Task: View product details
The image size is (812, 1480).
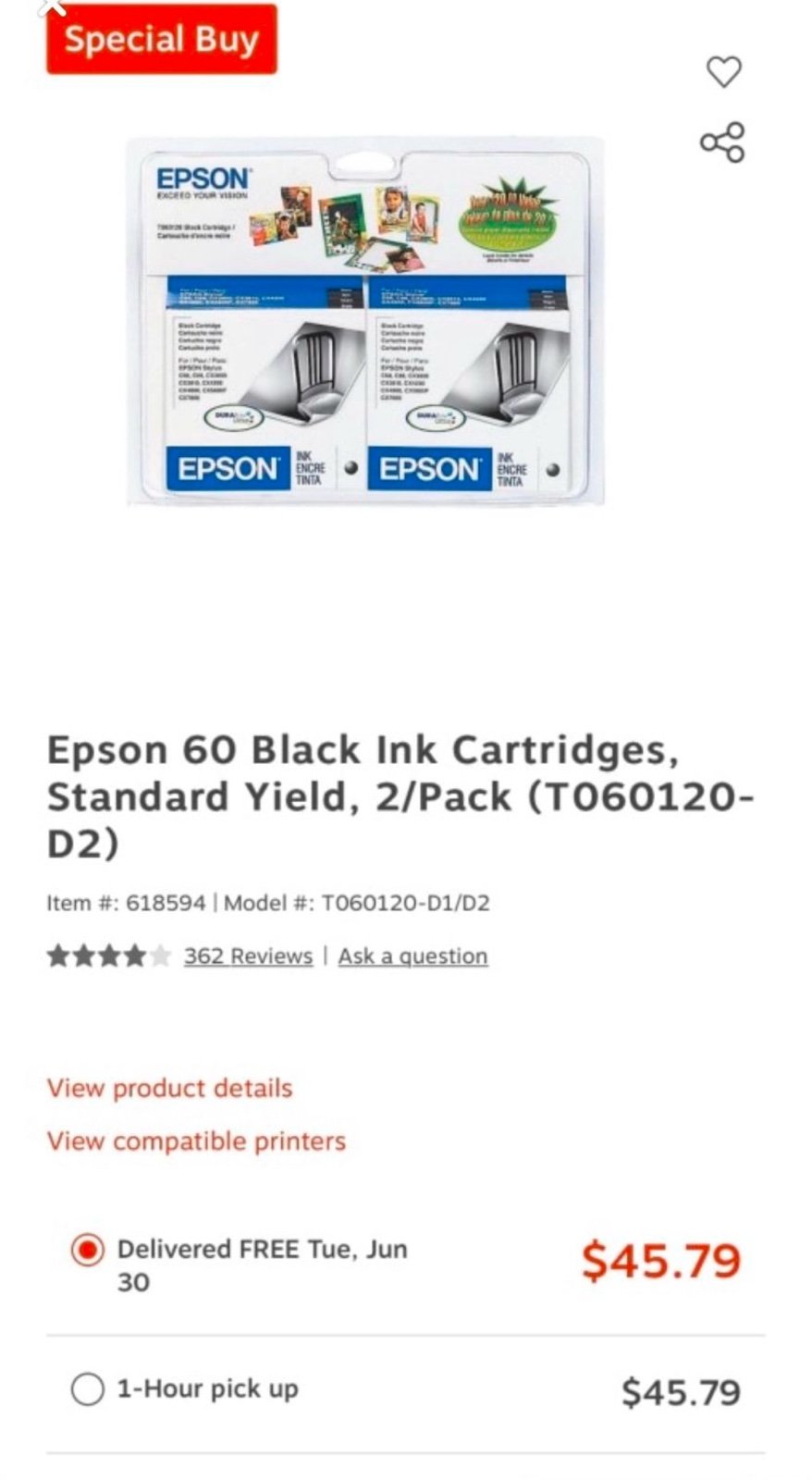Action: tap(169, 1088)
